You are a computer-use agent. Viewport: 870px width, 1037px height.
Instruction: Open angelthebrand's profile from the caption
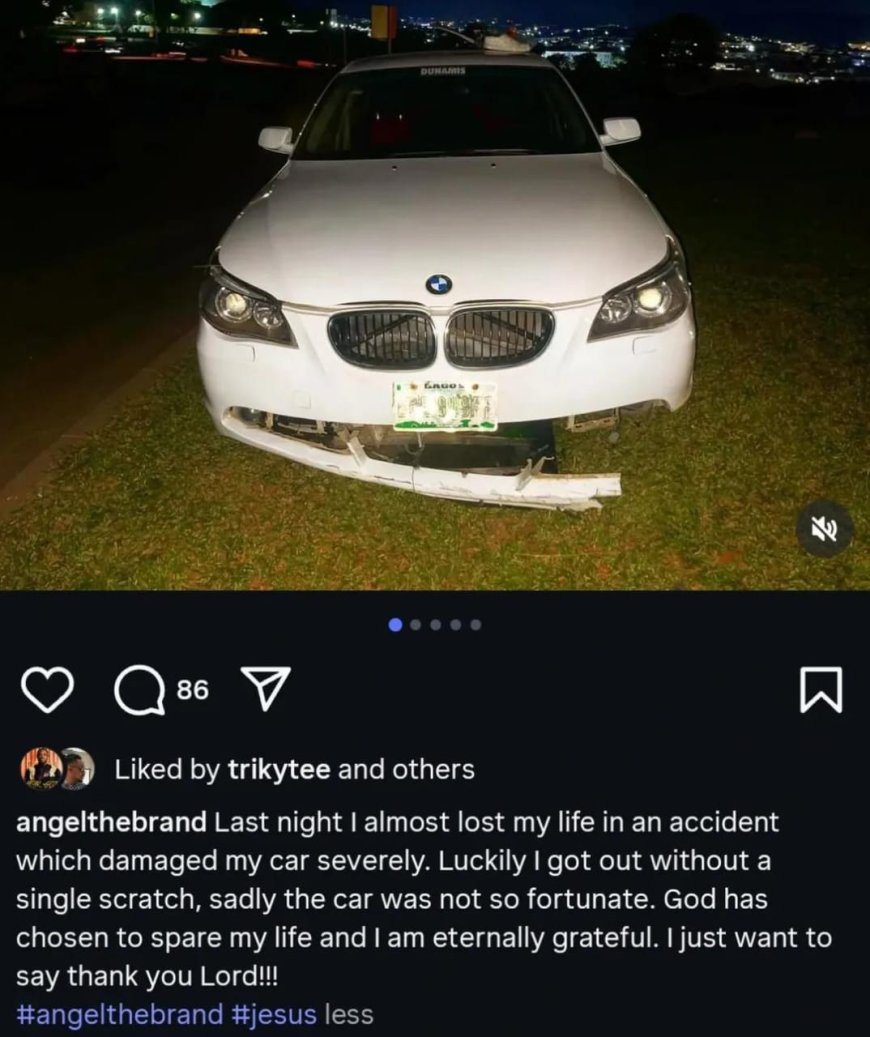pos(112,823)
